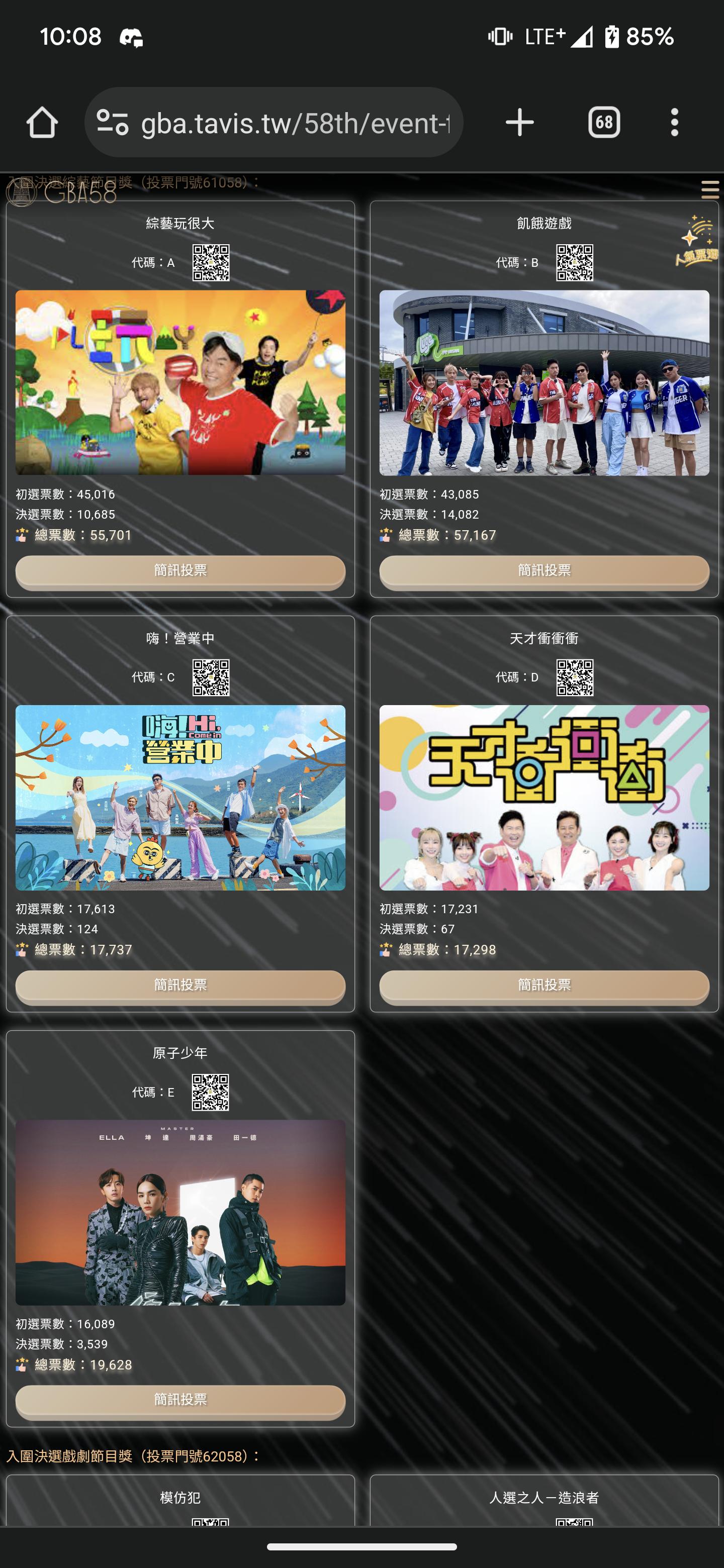Open the site hamburger menu
Image resolution: width=724 pixels, height=1568 pixels.
click(x=709, y=190)
